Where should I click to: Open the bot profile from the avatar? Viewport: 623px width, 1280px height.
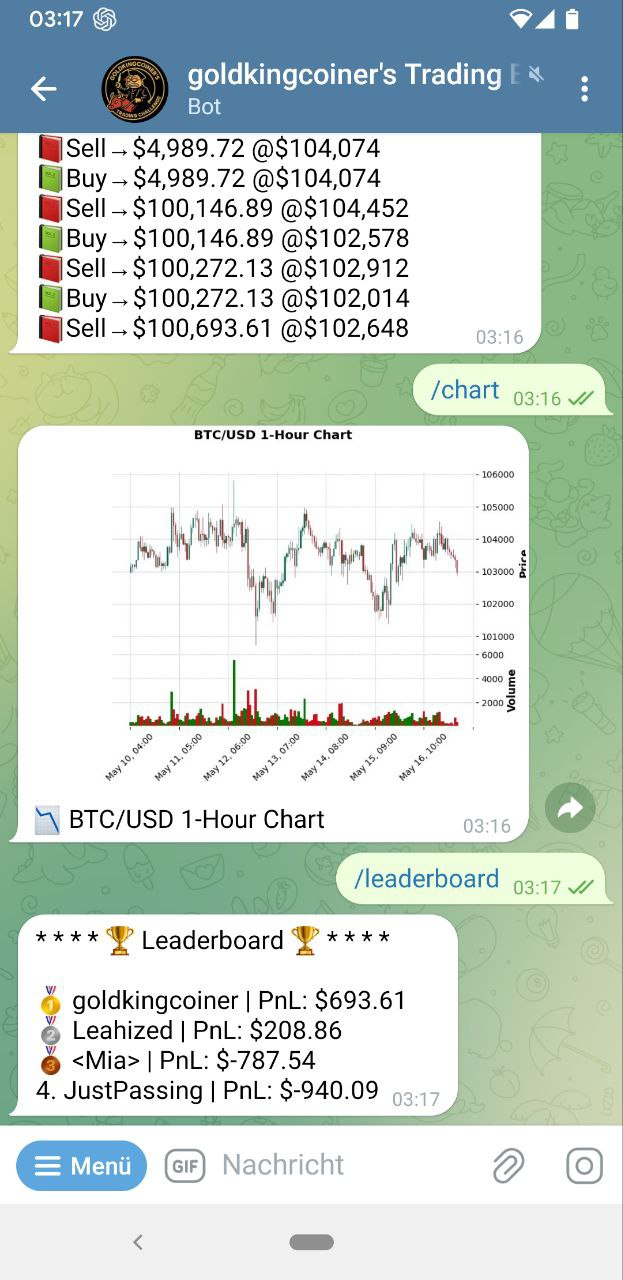pos(135,89)
